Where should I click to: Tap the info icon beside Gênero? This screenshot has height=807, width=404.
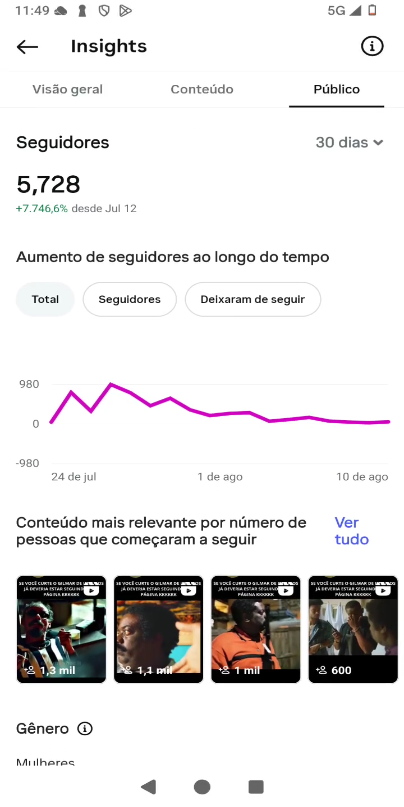85,729
